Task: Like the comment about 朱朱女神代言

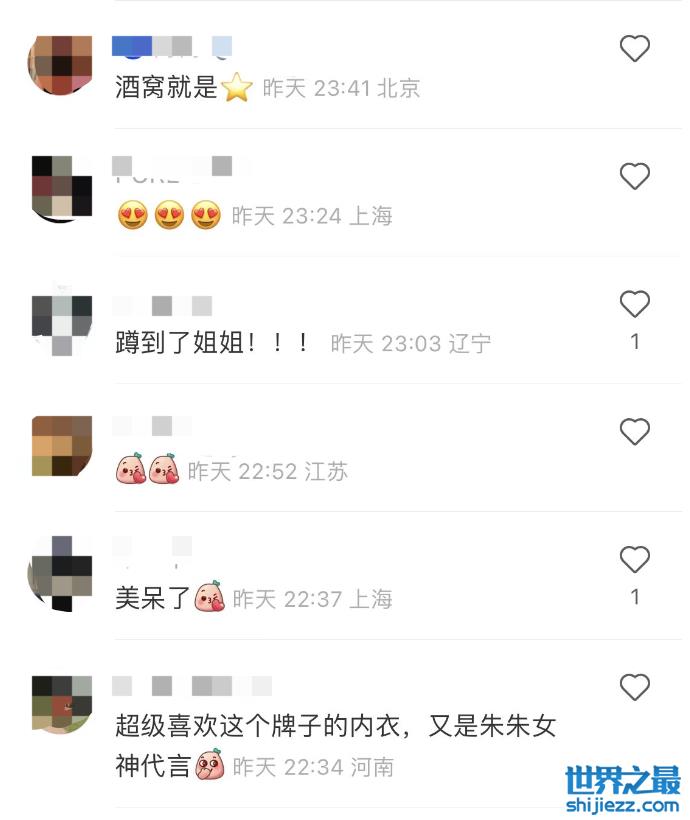Action: coord(635,687)
